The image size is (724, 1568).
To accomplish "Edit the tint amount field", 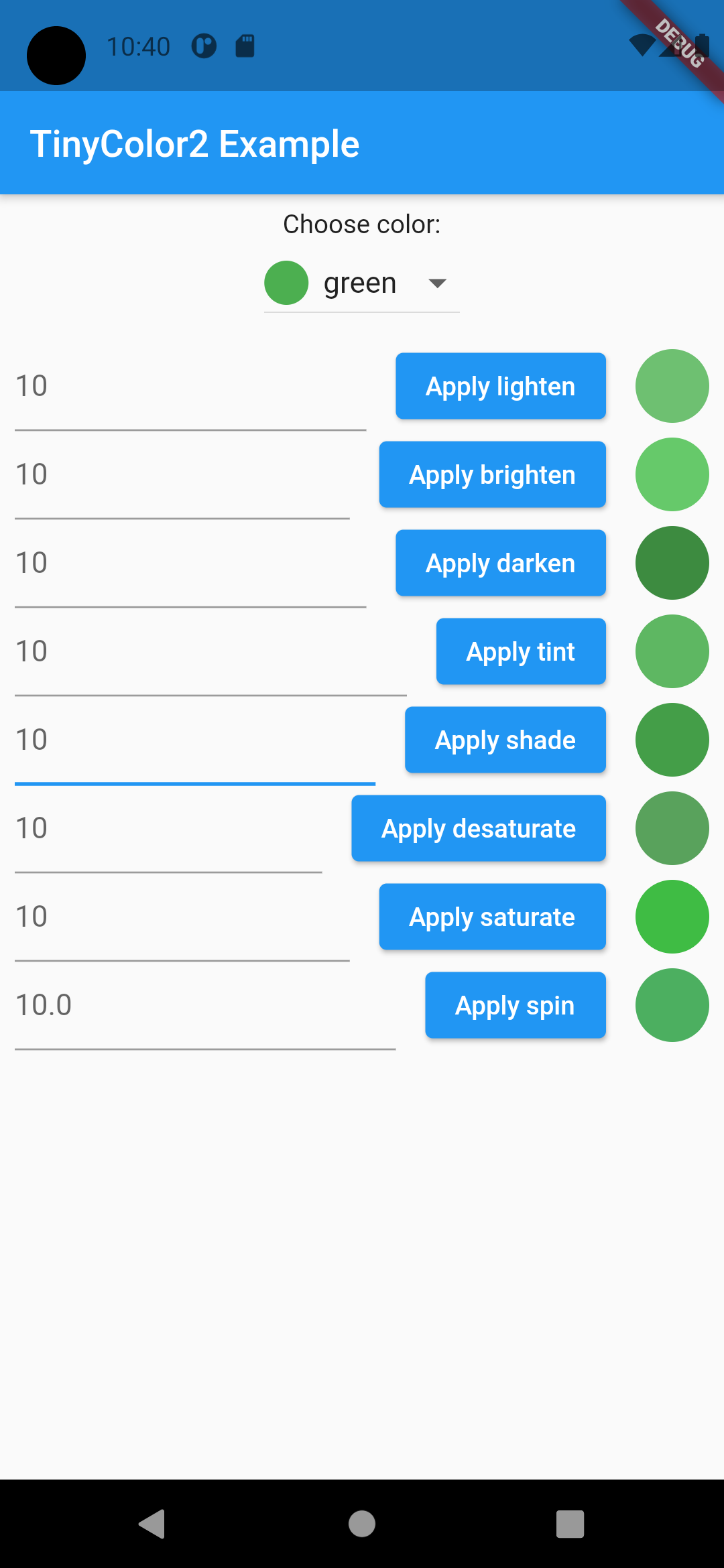I will [210, 652].
